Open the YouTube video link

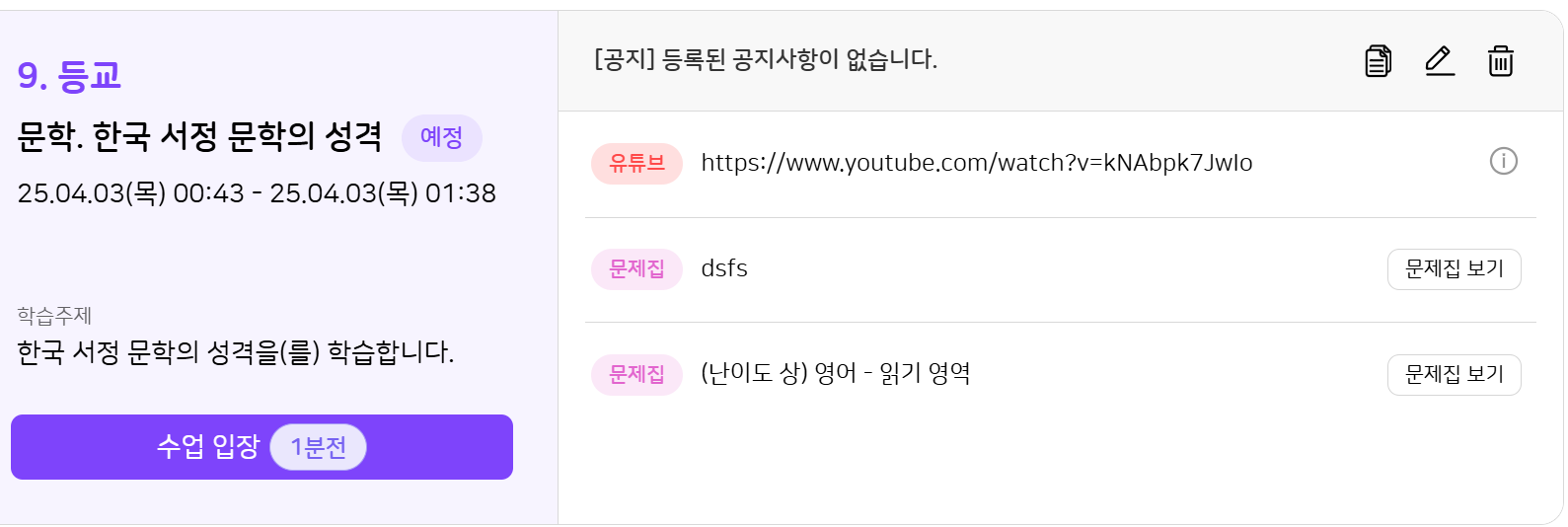pos(976,163)
